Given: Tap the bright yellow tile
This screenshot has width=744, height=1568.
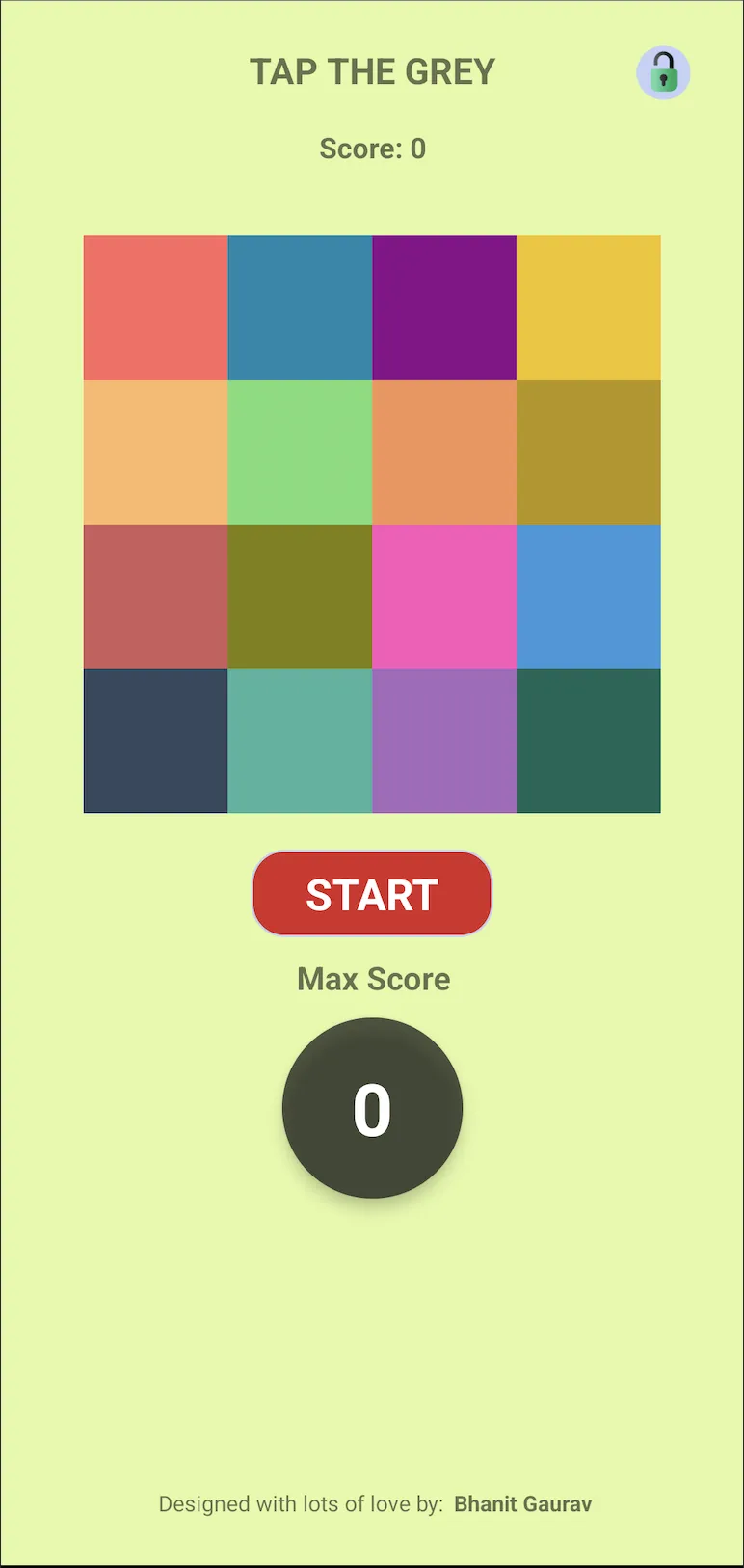Looking at the screenshot, I should coord(589,308).
